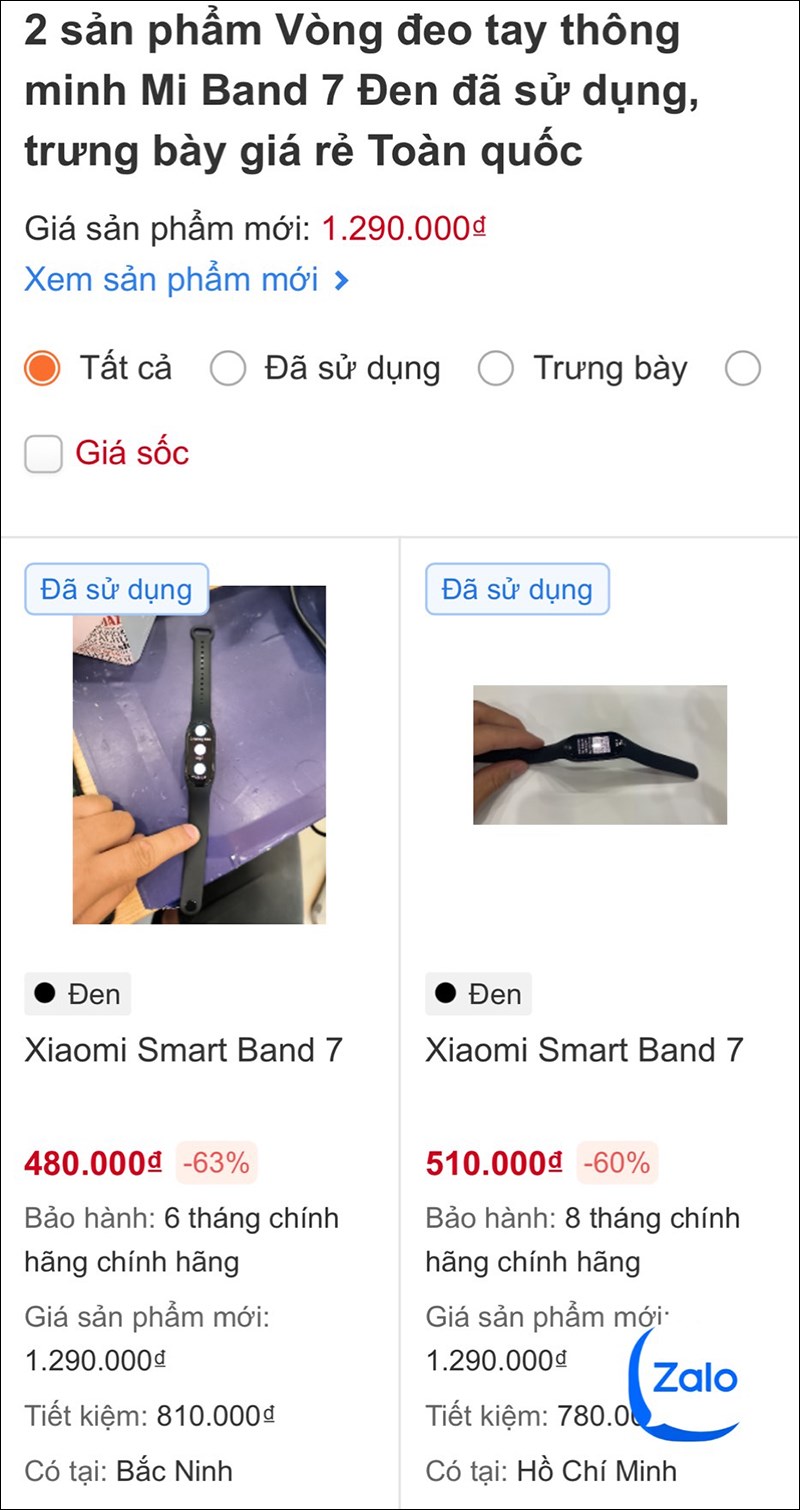800x1510 pixels.
Task: Click the "Đã sử dụng" badge on right product
Action: pyautogui.click(x=517, y=589)
